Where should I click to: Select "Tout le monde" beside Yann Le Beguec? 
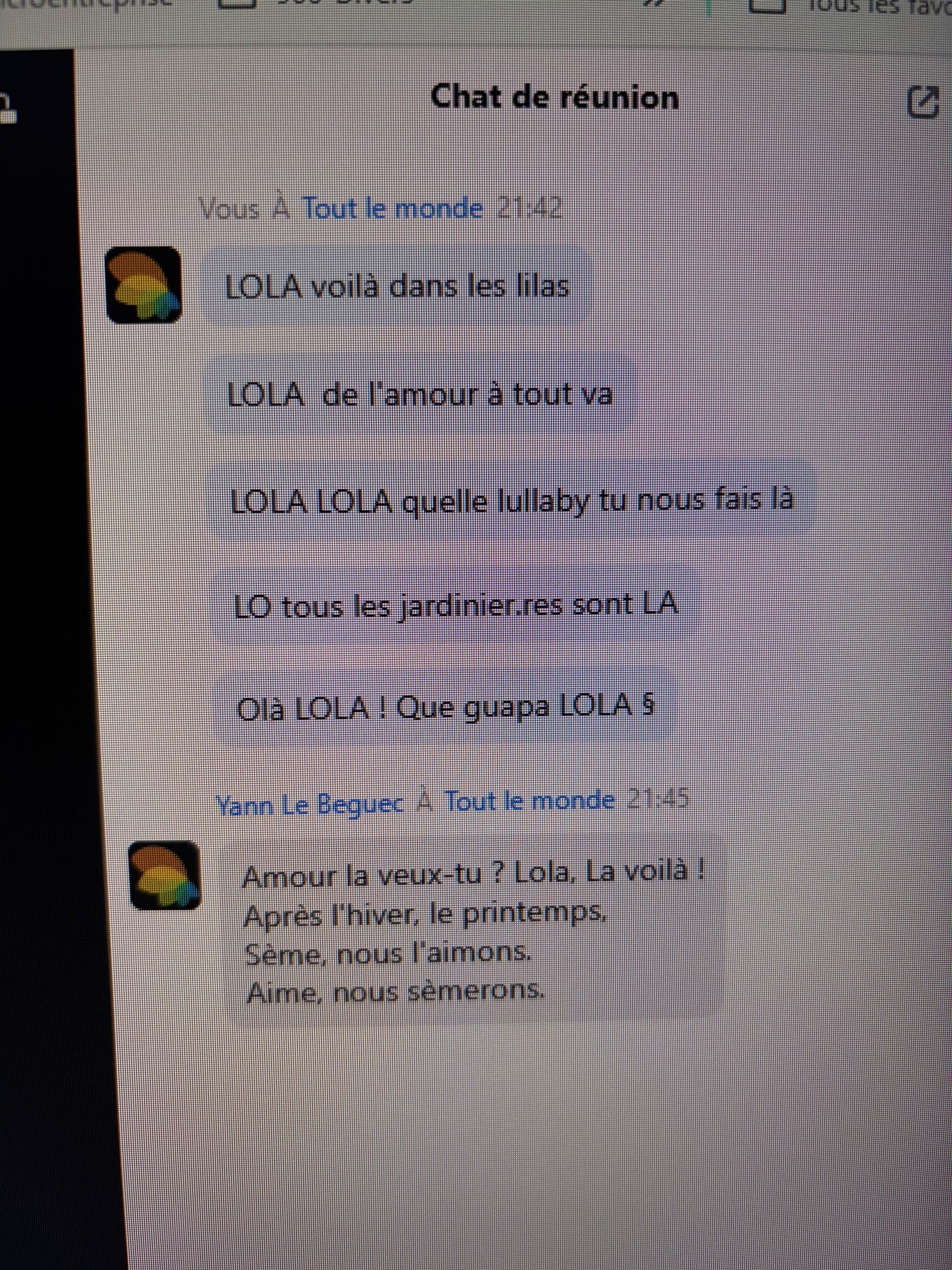tap(530, 800)
